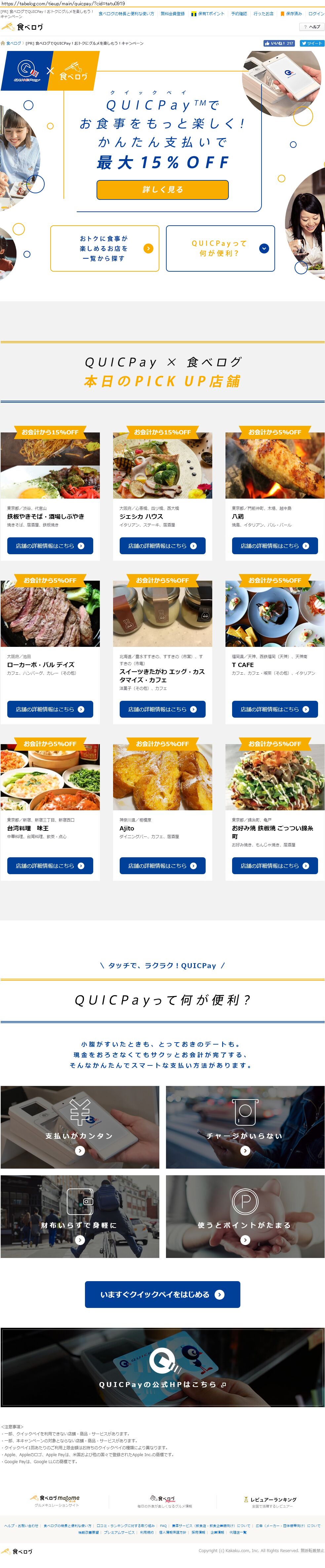Tap いますぐクイックペイをはじめる button
Screen dimensions: 325x1568
coord(163,1294)
